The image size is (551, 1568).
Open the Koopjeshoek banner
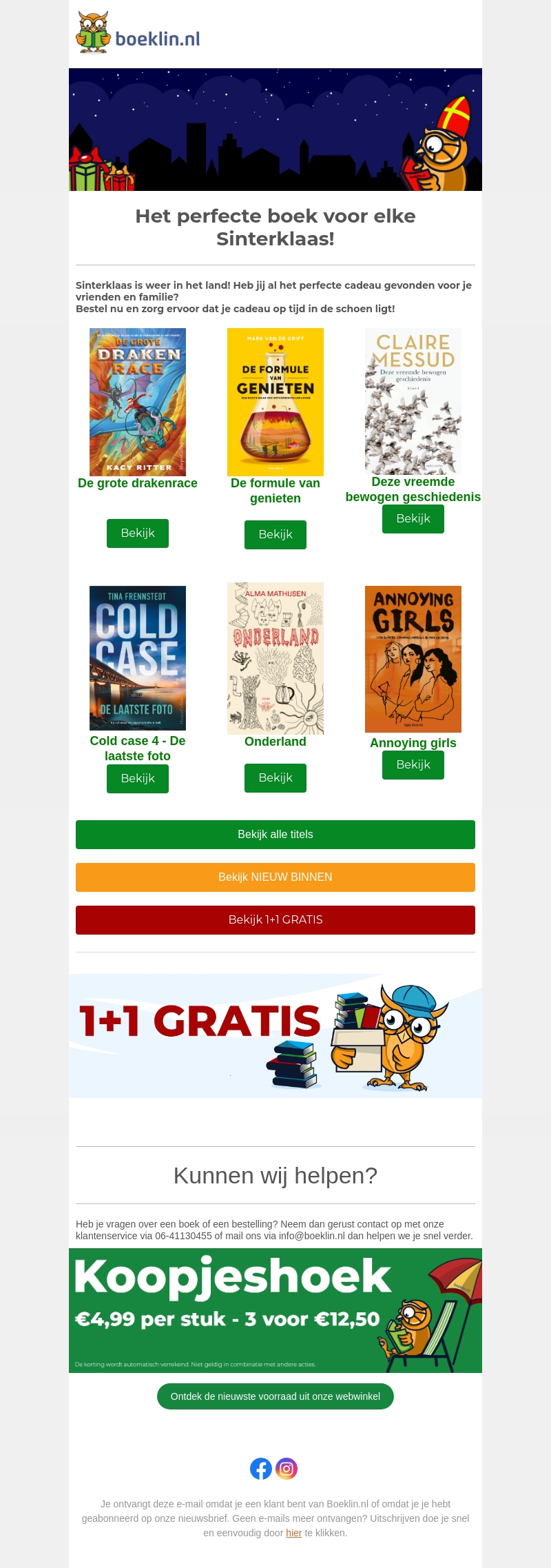coord(275,1310)
